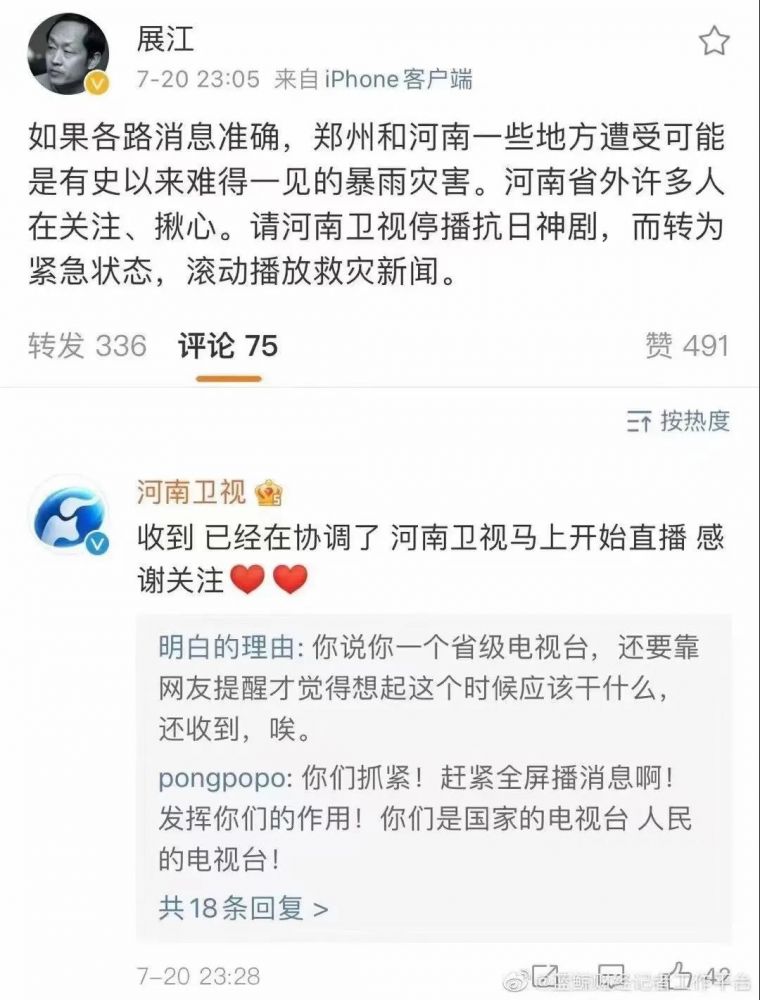View the 赞 491 likes list
The height and width of the screenshot is (1000, 760).
click(x=687, y=346)
